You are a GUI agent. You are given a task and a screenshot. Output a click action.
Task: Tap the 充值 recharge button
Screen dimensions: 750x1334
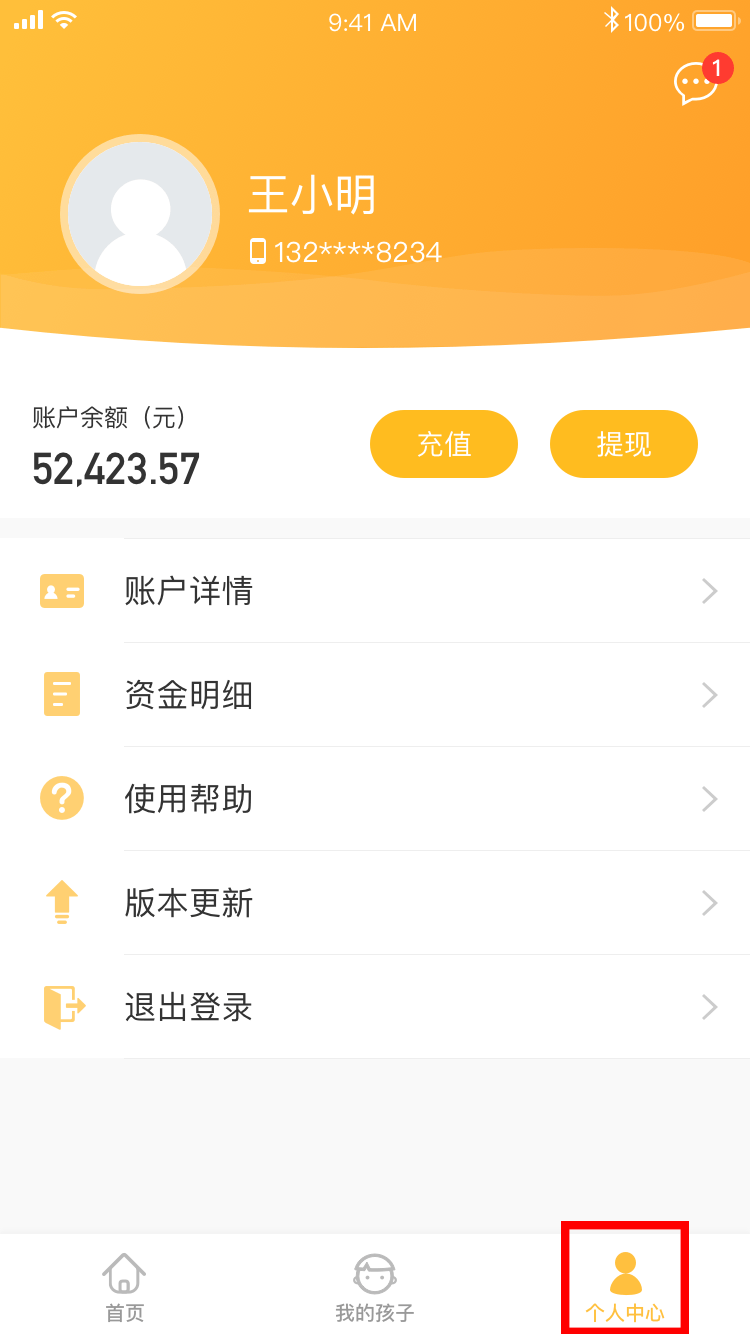(x=444, y=444)
